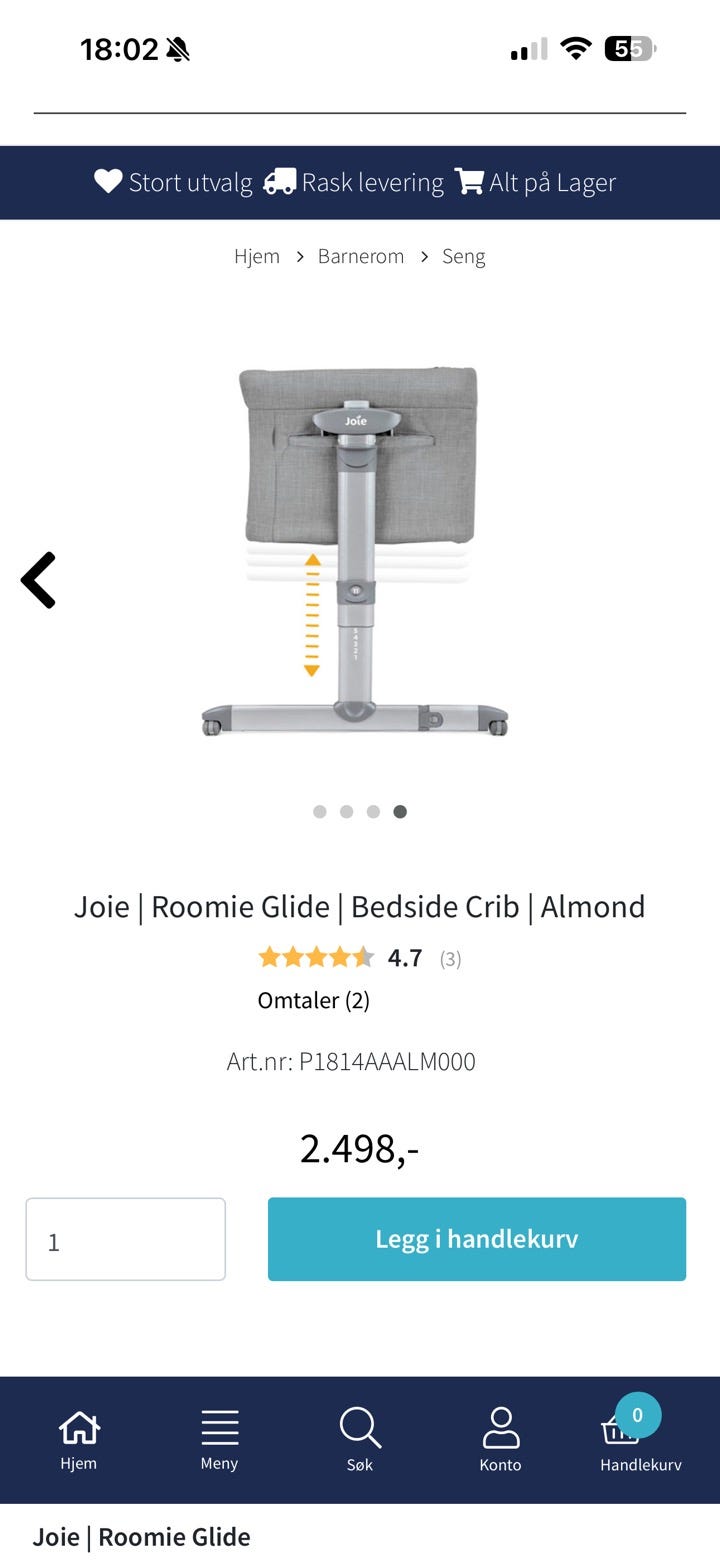Tap the quantity input field
The width and height of the screenshot is (720, 1561).
[x=125, y=1239]
